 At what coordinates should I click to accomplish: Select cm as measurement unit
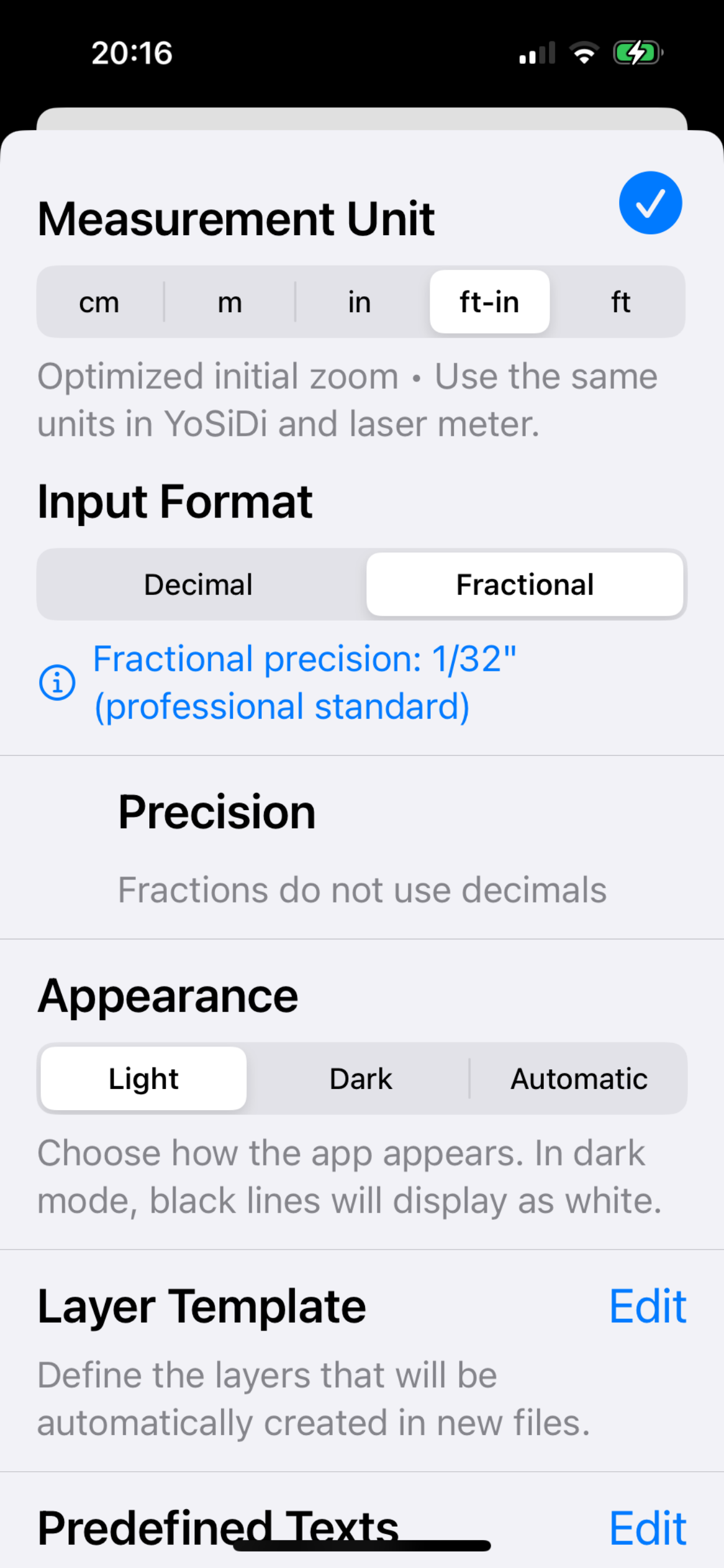[x=99, y=302]
